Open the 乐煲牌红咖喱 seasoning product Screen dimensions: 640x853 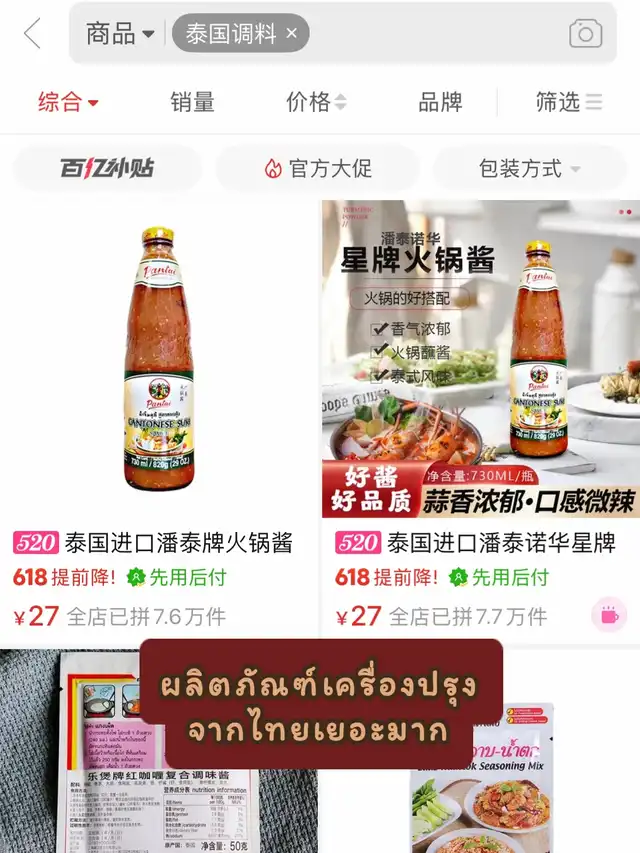coord(159,751)
